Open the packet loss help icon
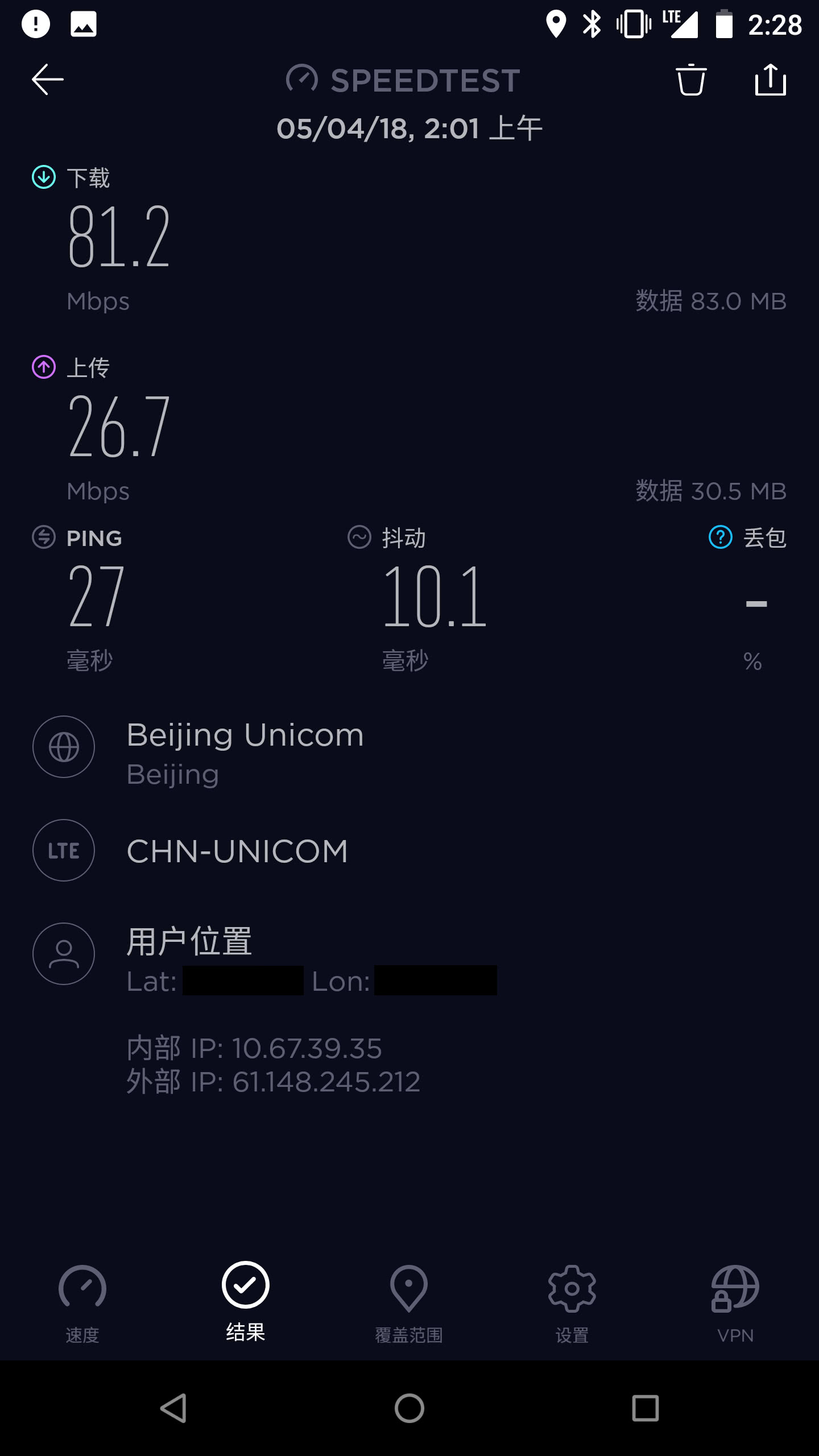The image size is (819, 1456). tap(720, 537)
